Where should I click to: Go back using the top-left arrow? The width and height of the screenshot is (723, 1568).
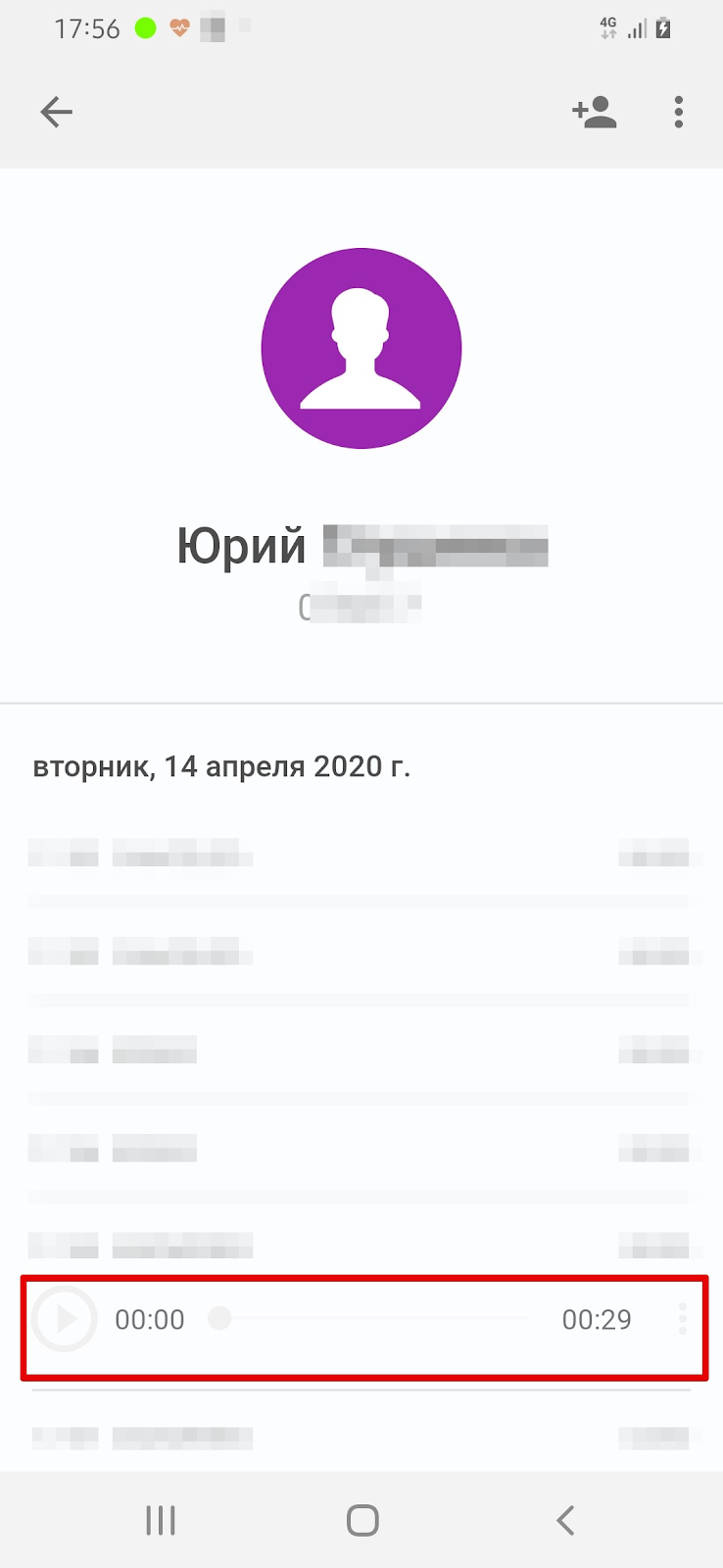coord(56,113)
